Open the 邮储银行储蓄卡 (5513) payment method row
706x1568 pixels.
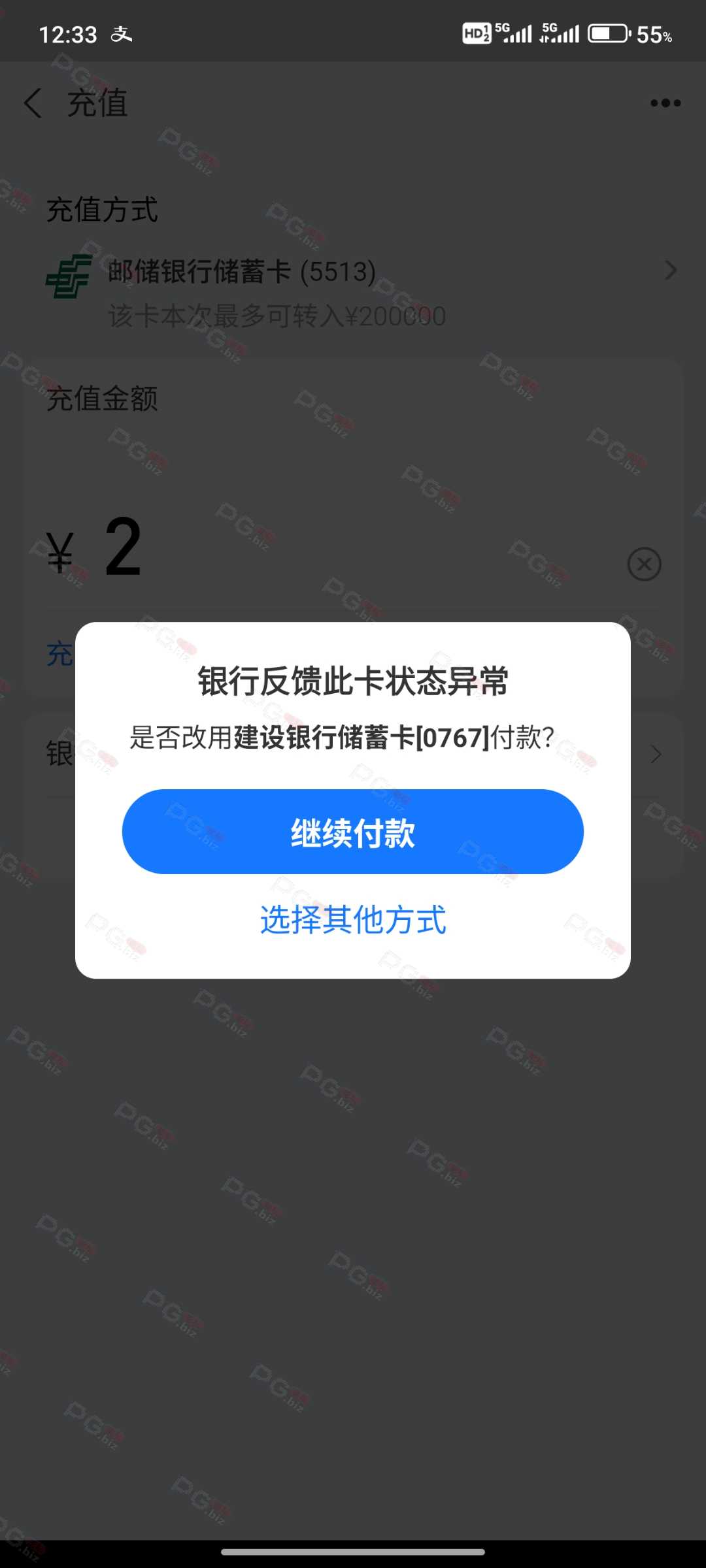click(x=361, y=291)
